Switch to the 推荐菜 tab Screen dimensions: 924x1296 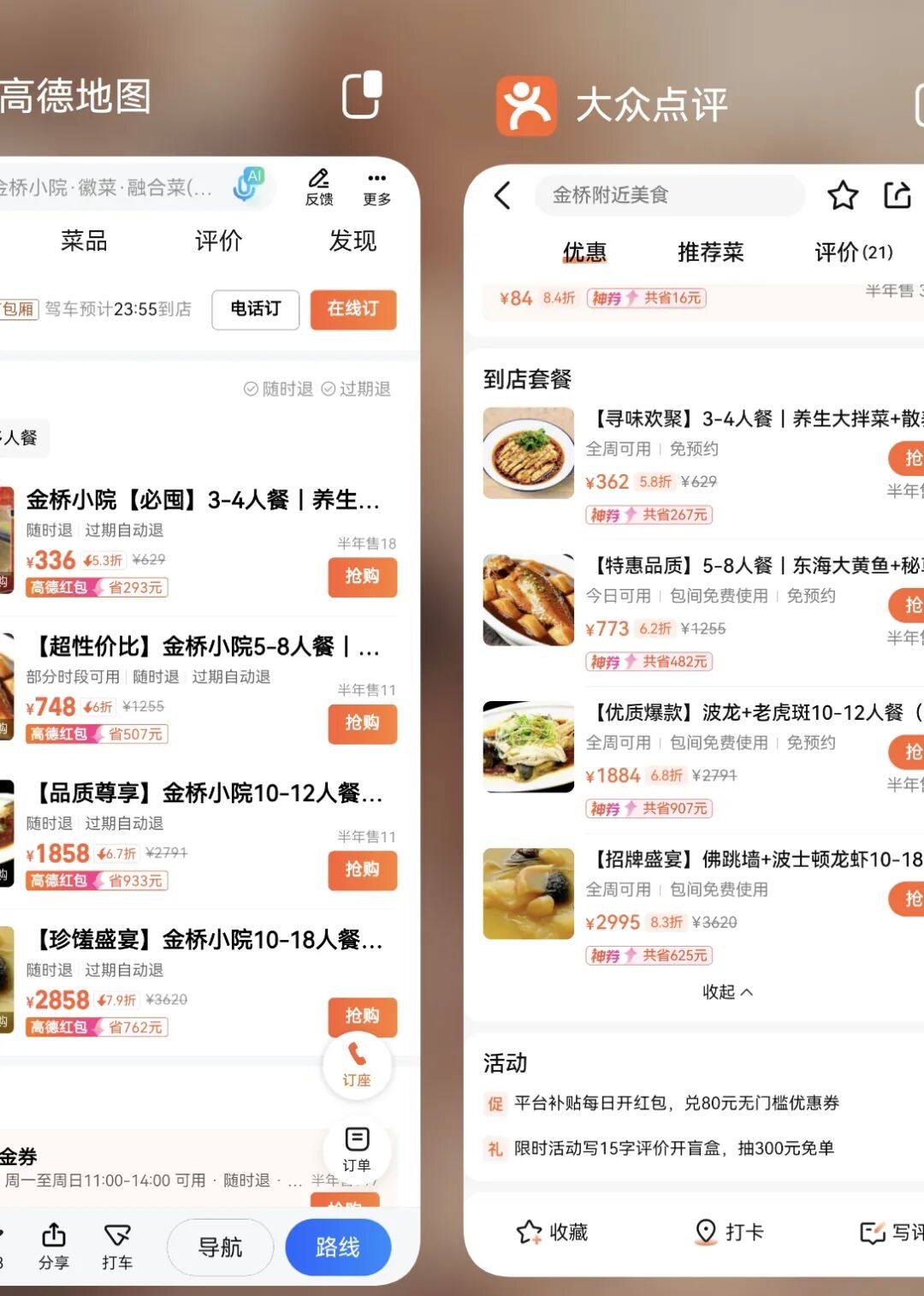[710, 252]
